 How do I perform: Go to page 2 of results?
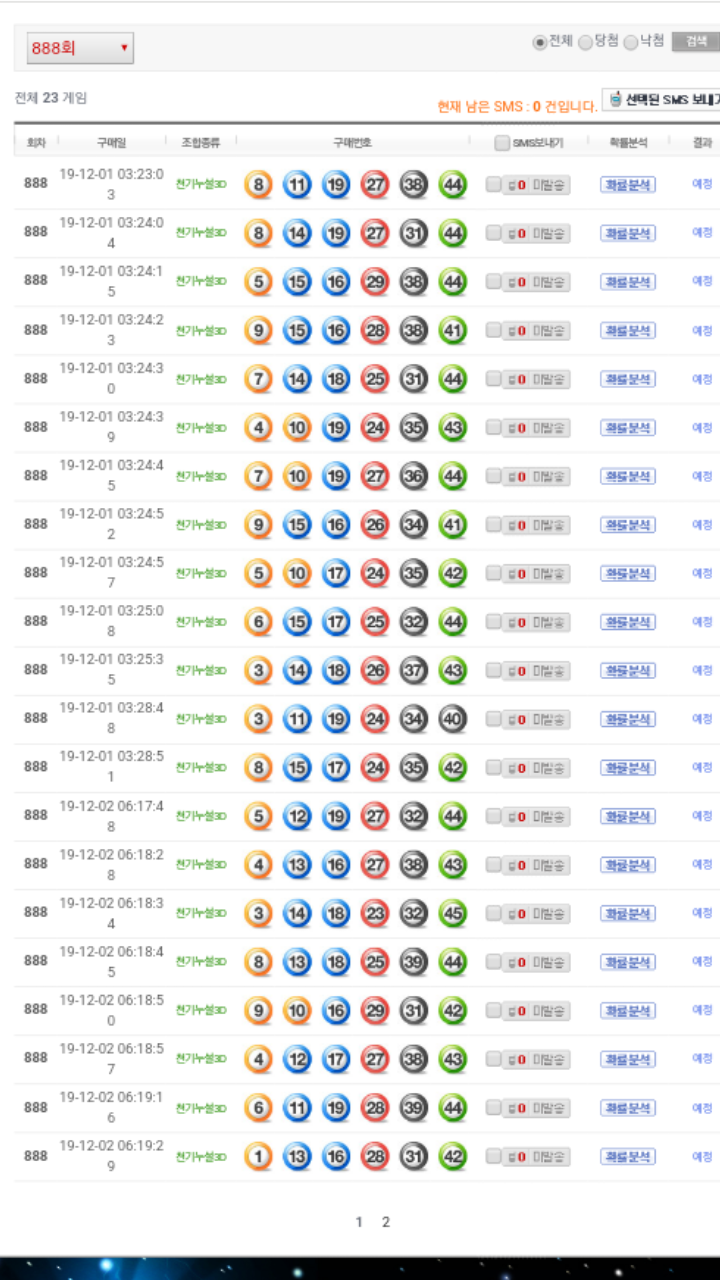[x=386, y=1222]
